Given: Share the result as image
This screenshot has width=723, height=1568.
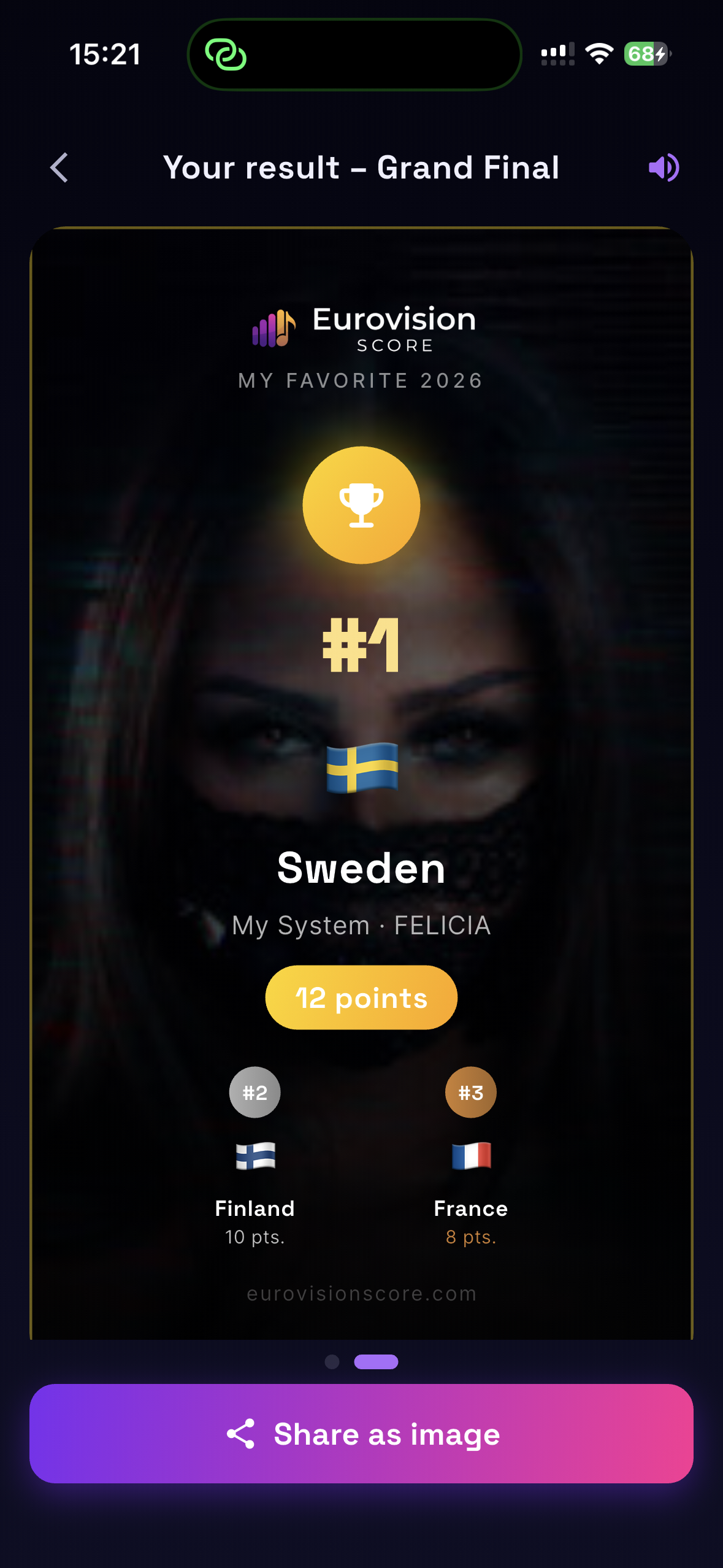Looking at the screenshot, I should coord(361,1434).
